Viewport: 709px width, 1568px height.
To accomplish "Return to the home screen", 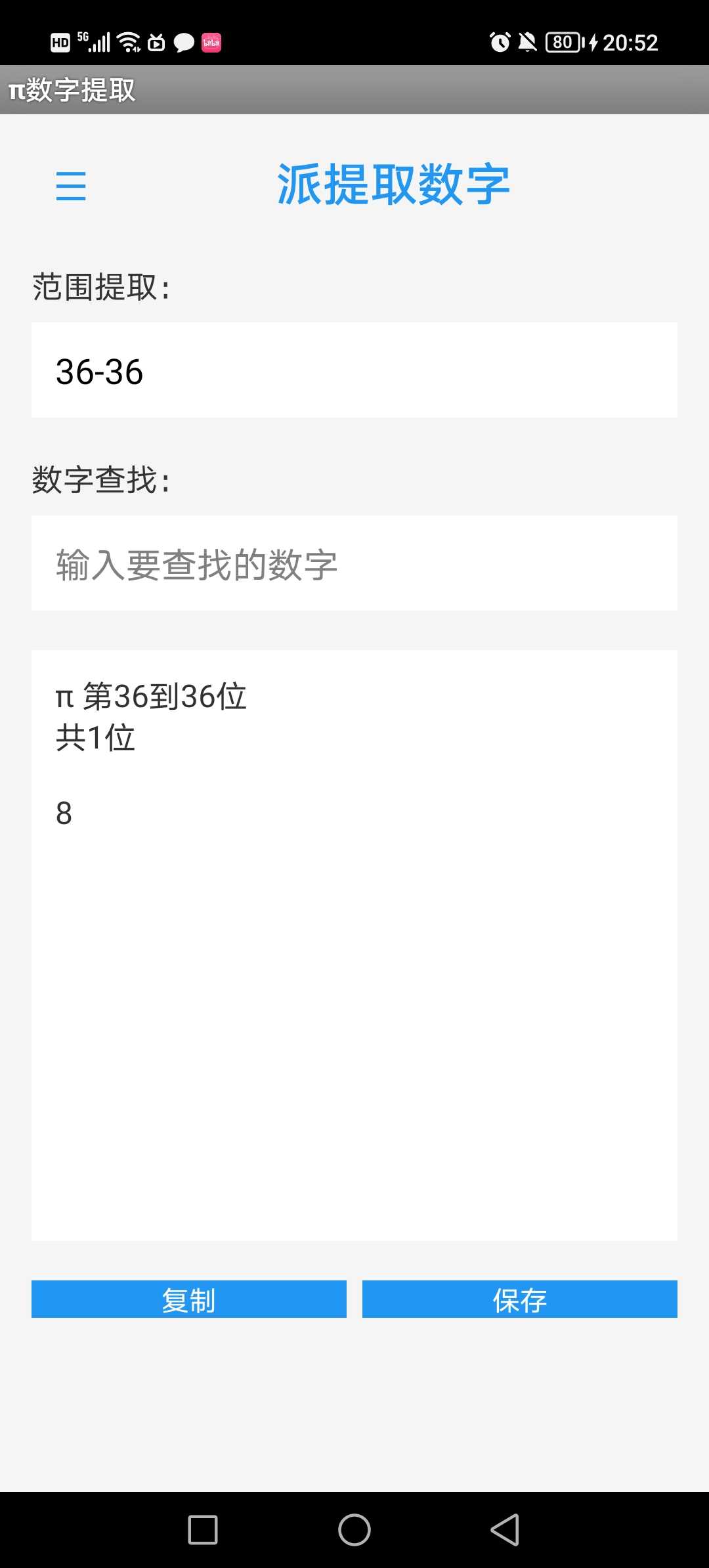I will (x=354, y=1530).
